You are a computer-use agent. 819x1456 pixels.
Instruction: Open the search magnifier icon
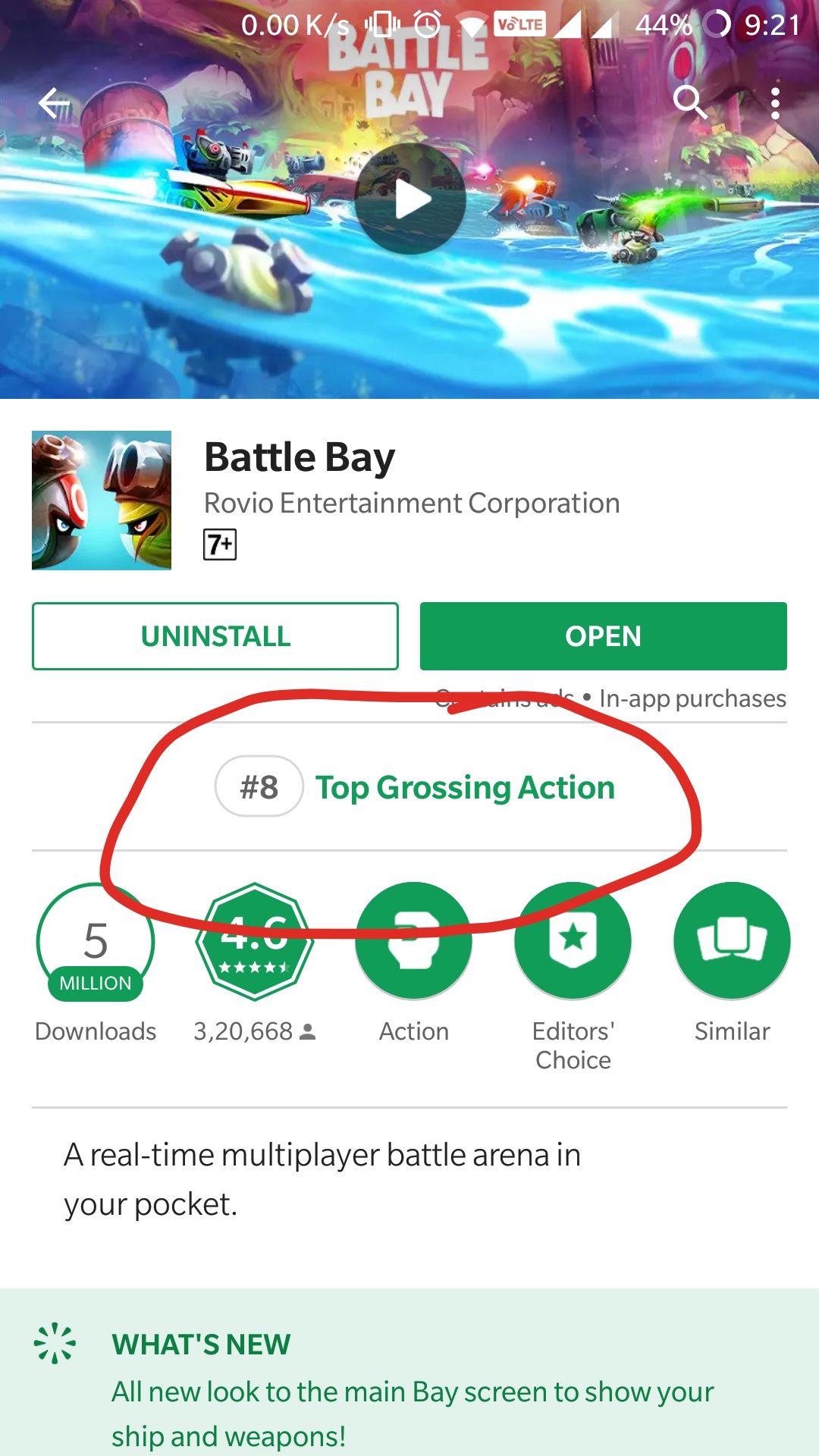point(689,102)
